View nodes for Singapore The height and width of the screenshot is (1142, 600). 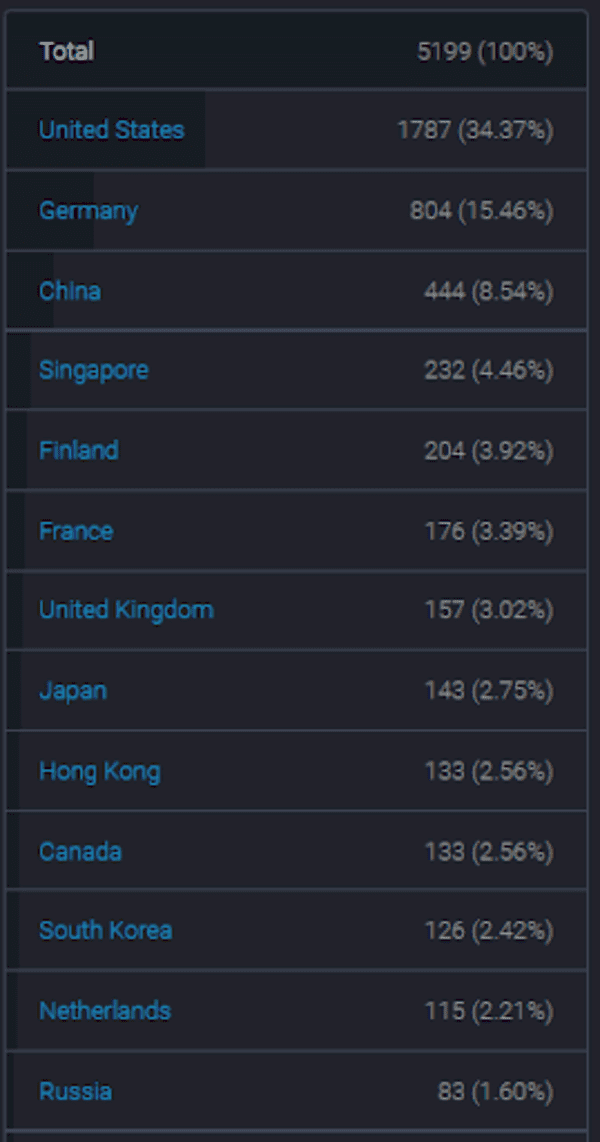tap(93, 370)
